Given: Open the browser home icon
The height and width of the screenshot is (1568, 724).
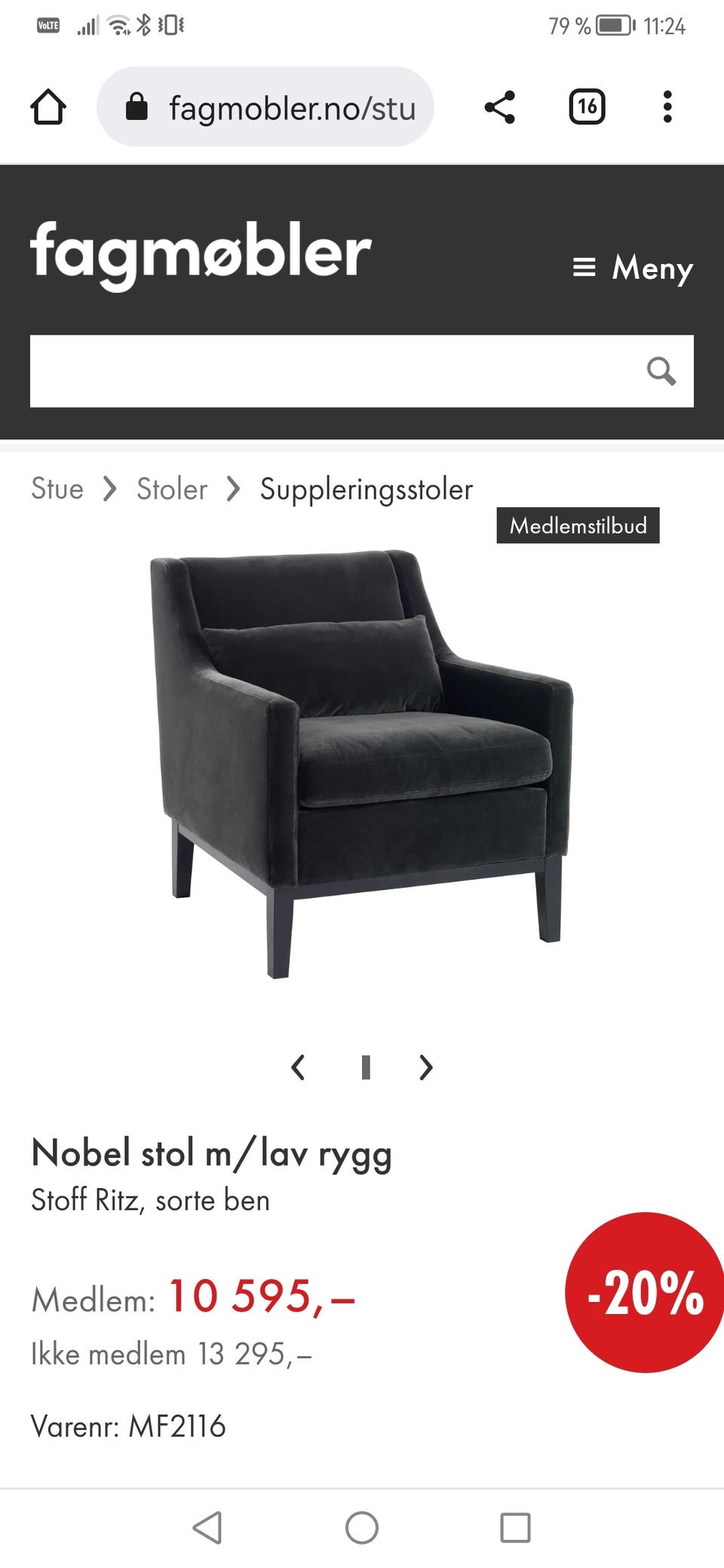Looking at the screenshot, I should pyautogui.click(x=48, y=107).
